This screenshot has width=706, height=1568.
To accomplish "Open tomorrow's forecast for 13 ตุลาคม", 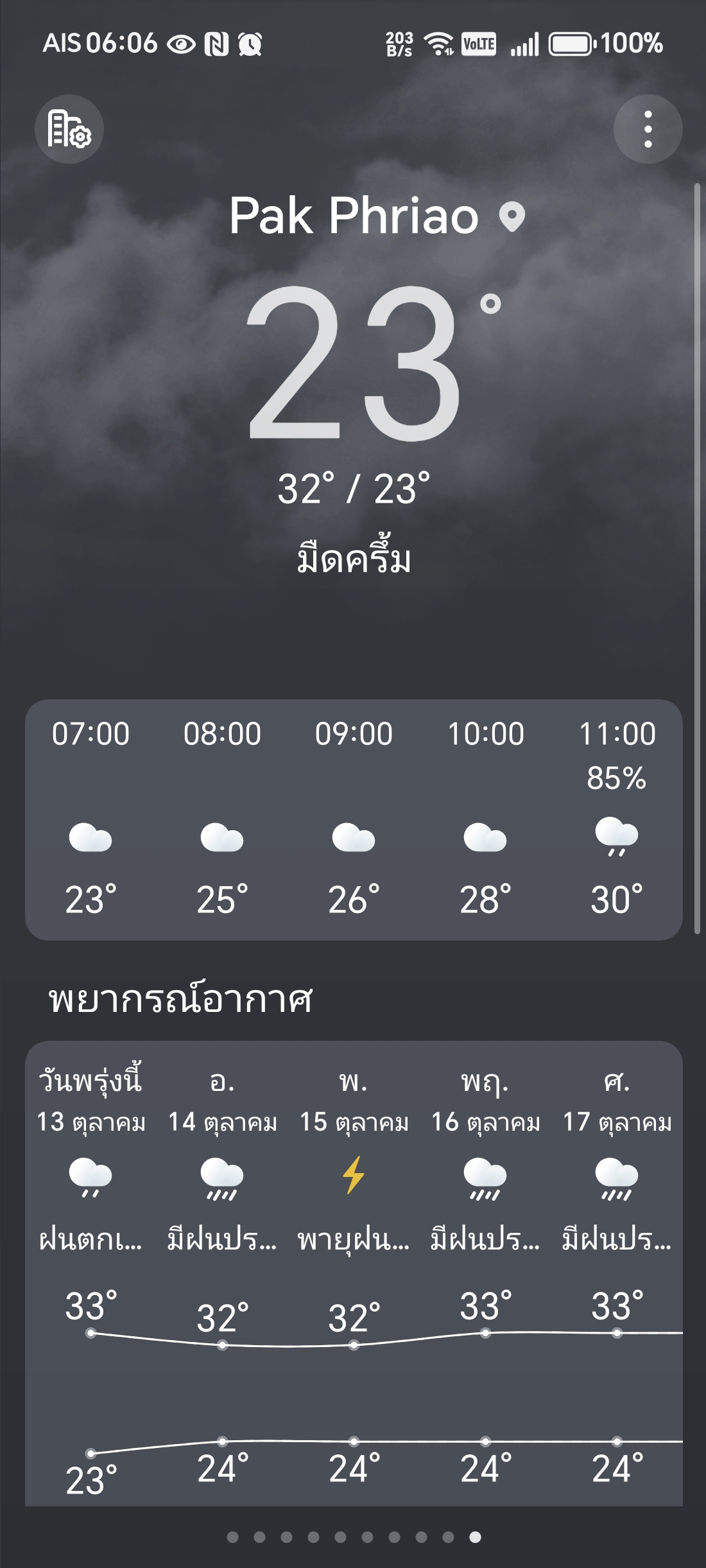I will (x=90, y=1175).
